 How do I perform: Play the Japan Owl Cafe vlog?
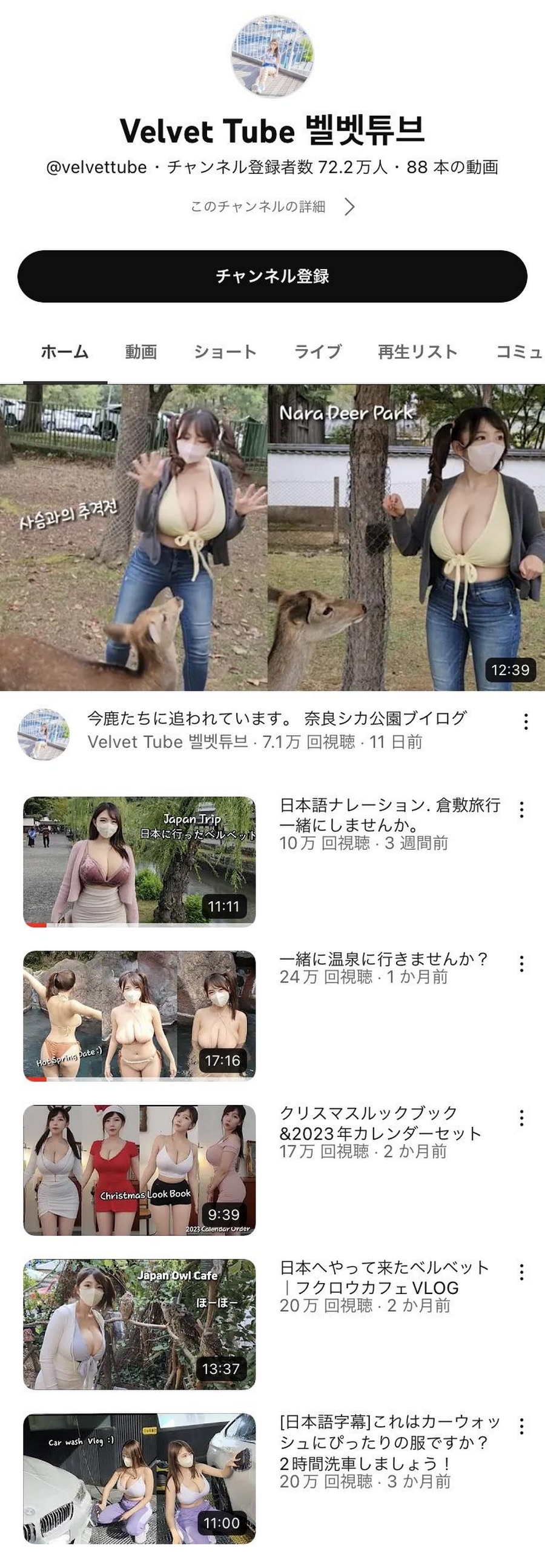click(x=139, y=1324)
